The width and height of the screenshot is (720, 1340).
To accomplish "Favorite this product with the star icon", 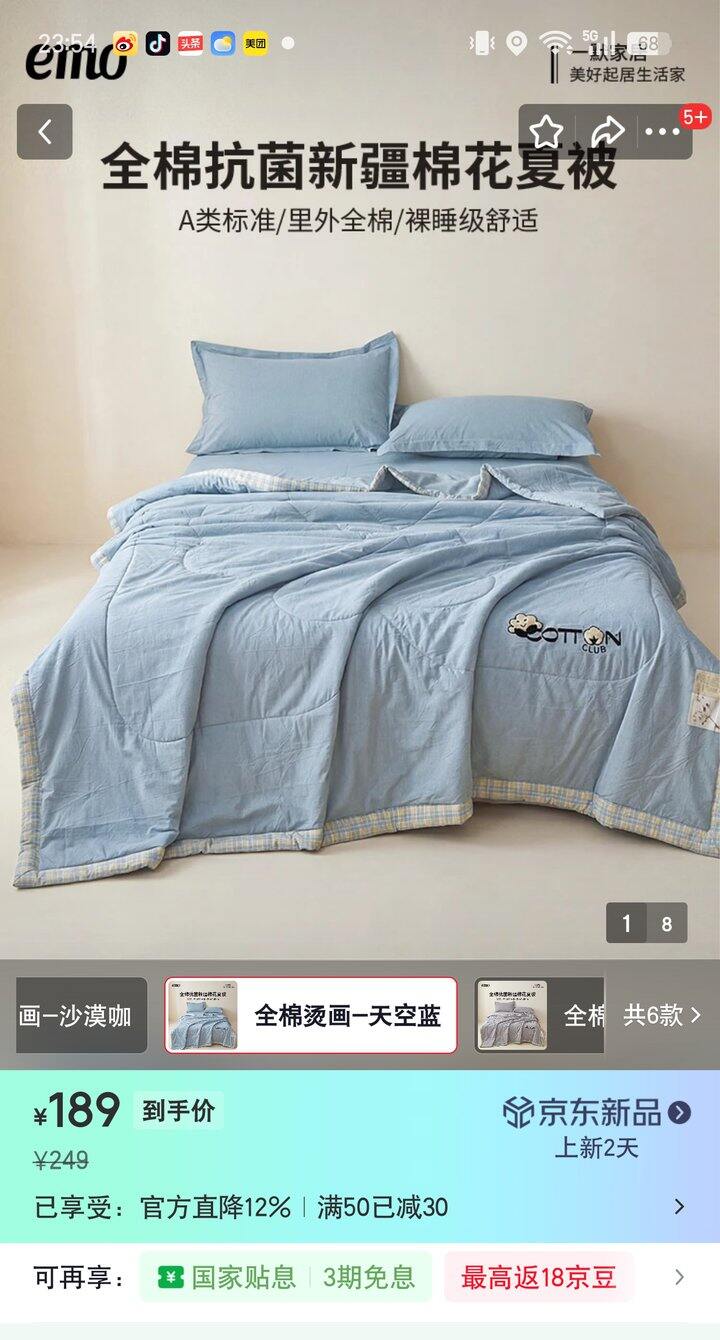I will 546,131.
